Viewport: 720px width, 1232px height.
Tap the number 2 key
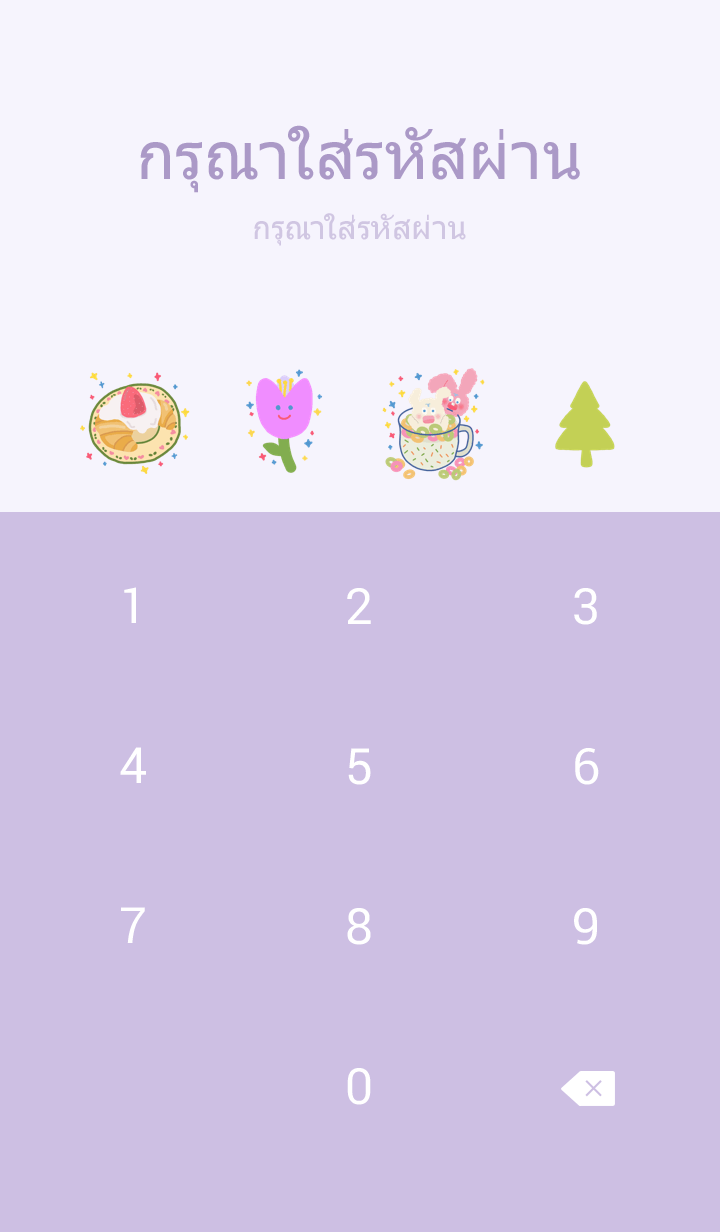[359, 607]
